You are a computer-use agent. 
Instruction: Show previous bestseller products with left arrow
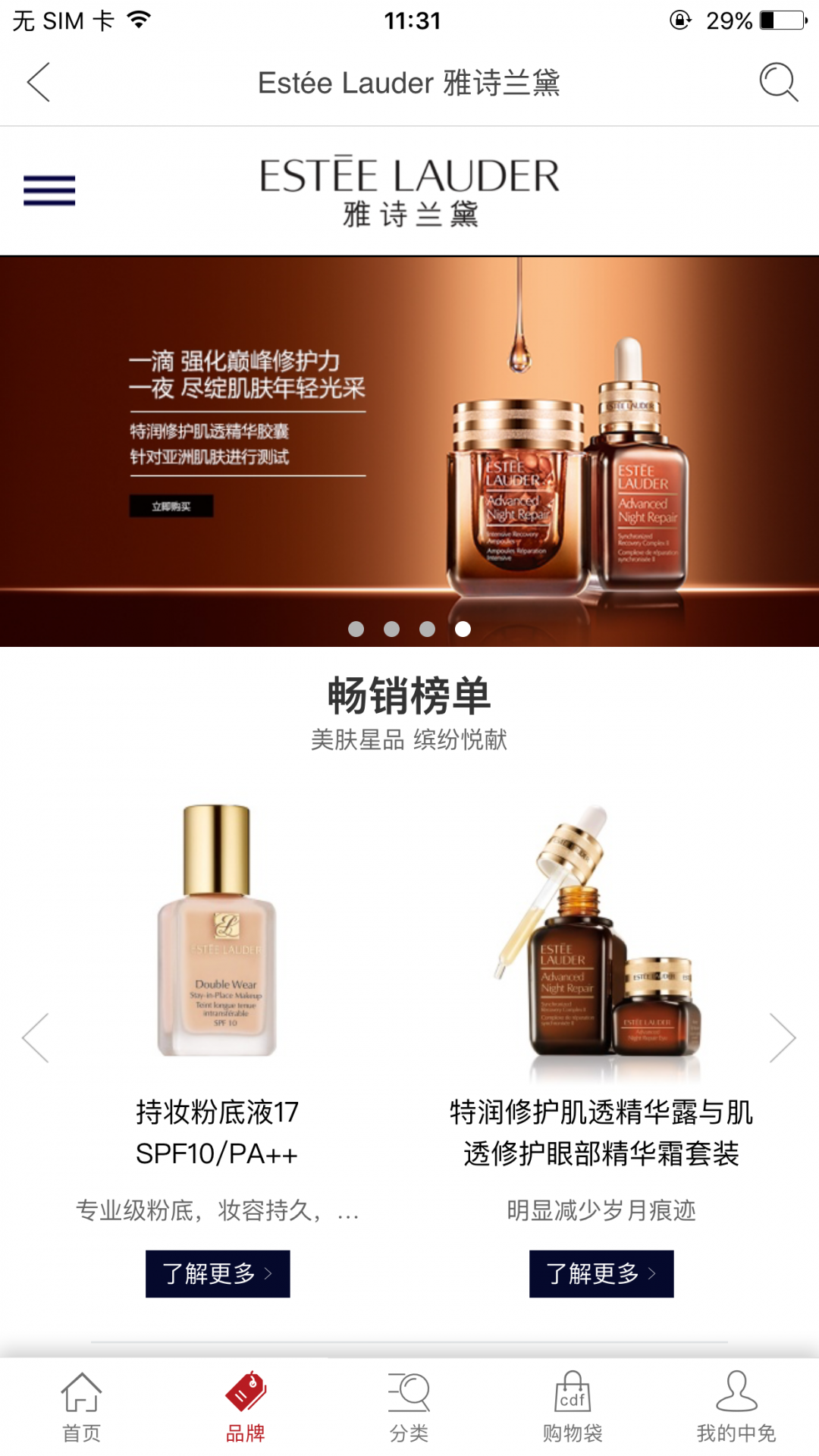point(36,1037)
